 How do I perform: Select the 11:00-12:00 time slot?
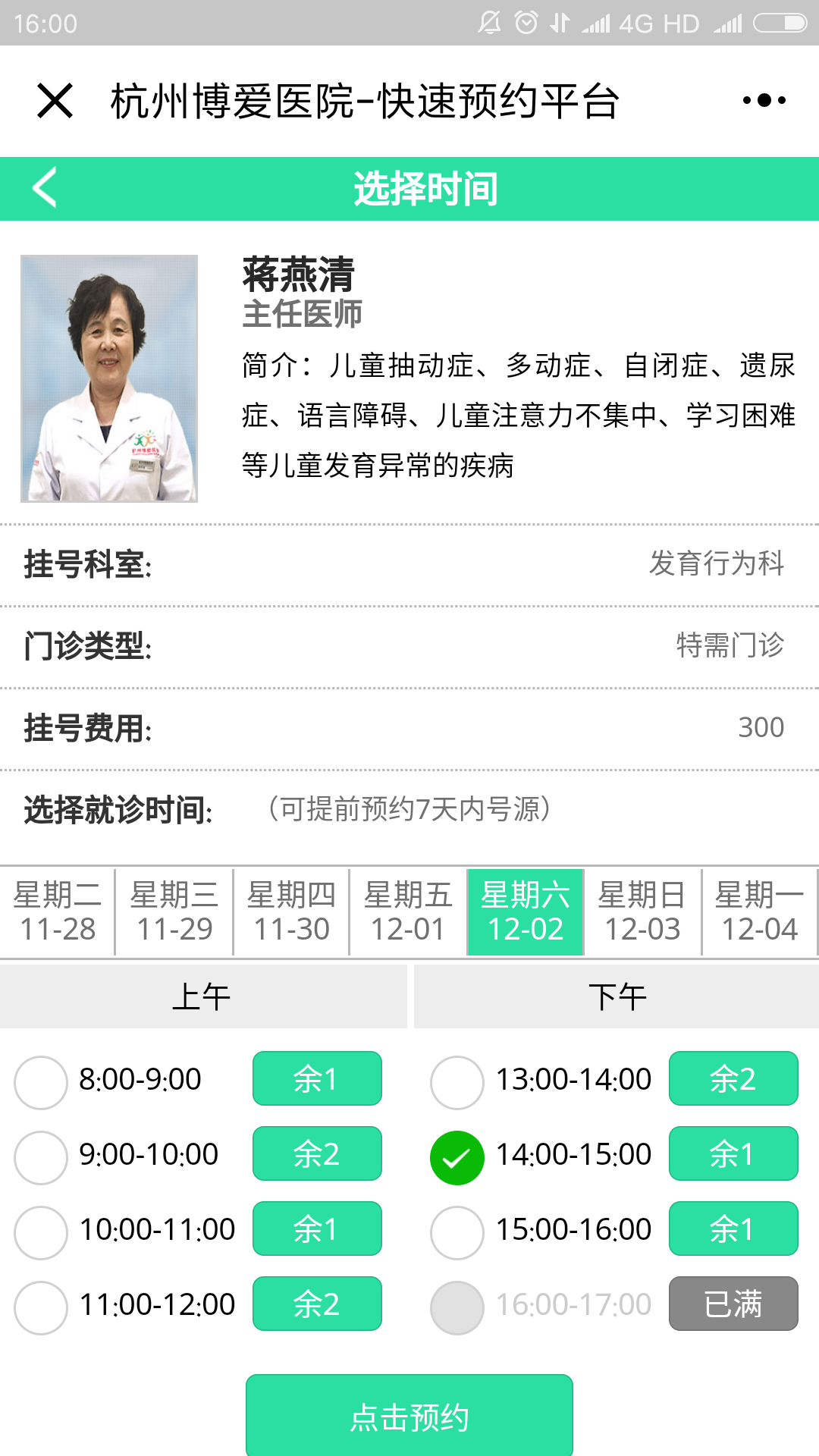coord(41,1307)
